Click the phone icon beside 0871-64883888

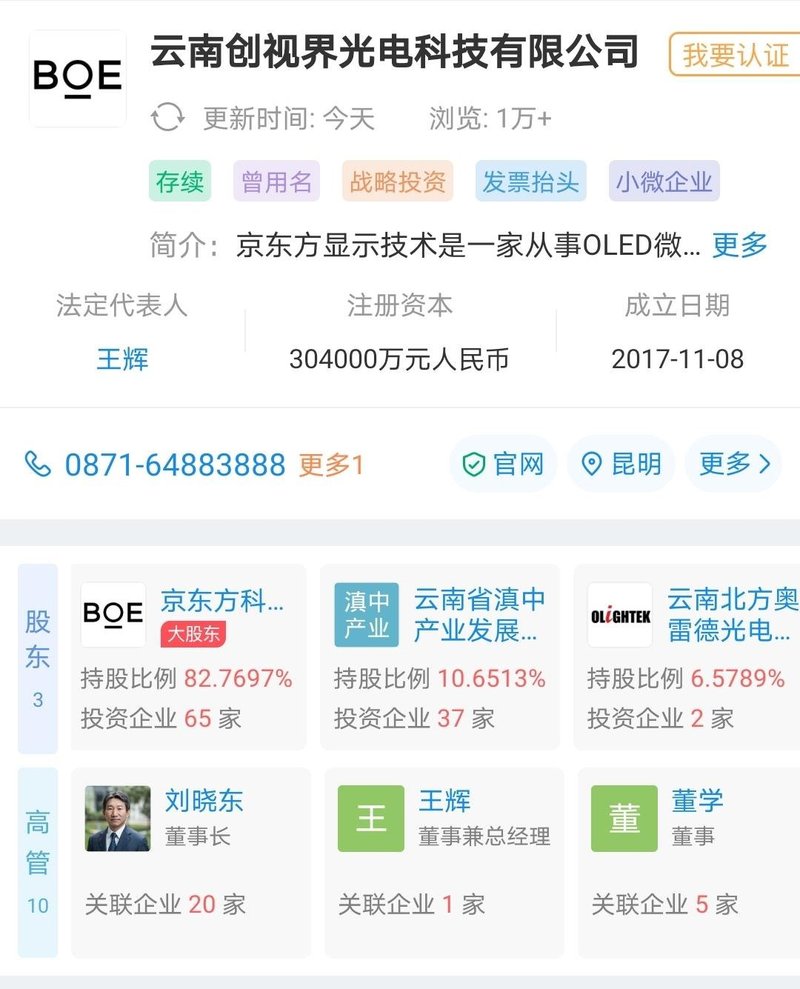click(x=40, y=463)
